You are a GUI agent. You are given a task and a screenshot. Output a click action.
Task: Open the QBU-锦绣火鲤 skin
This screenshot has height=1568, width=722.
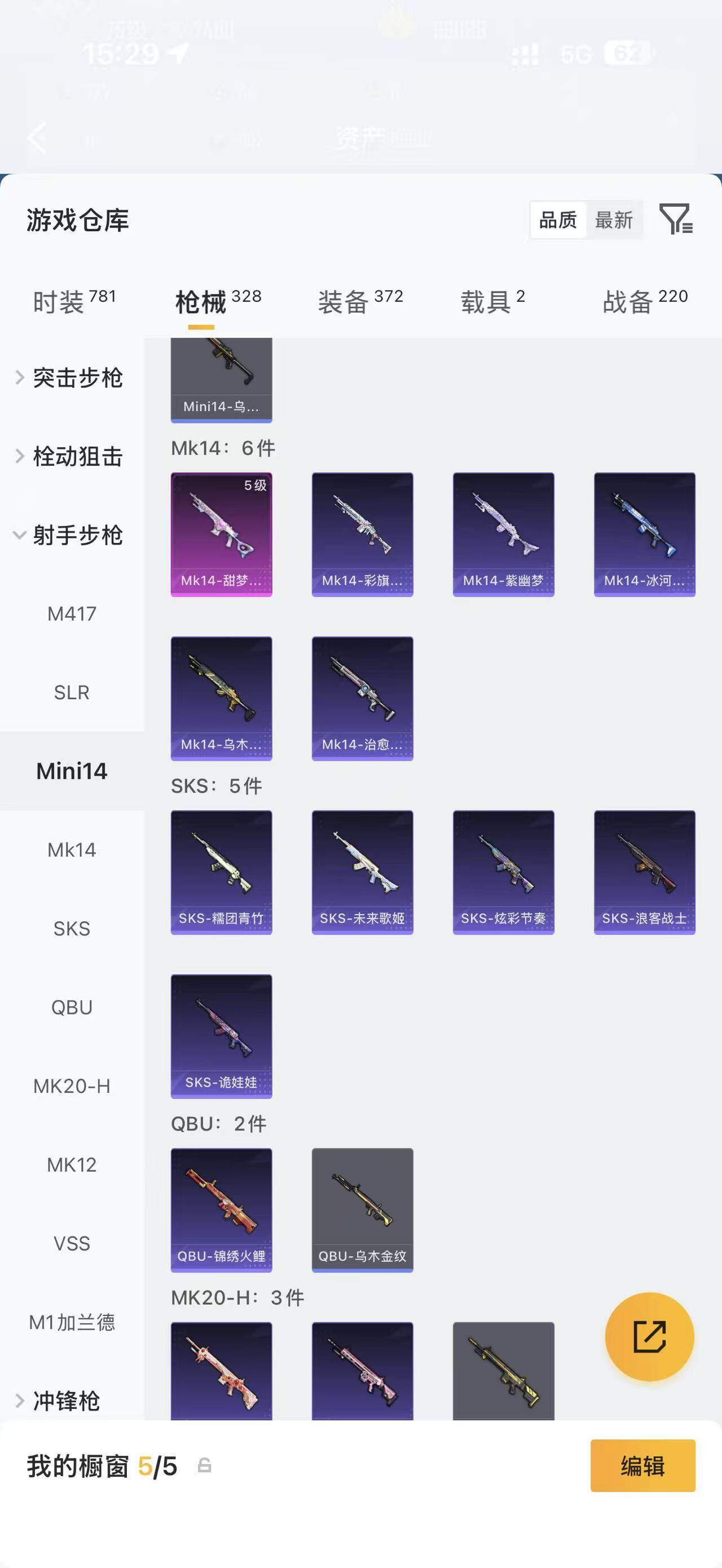coord(221,1210)
